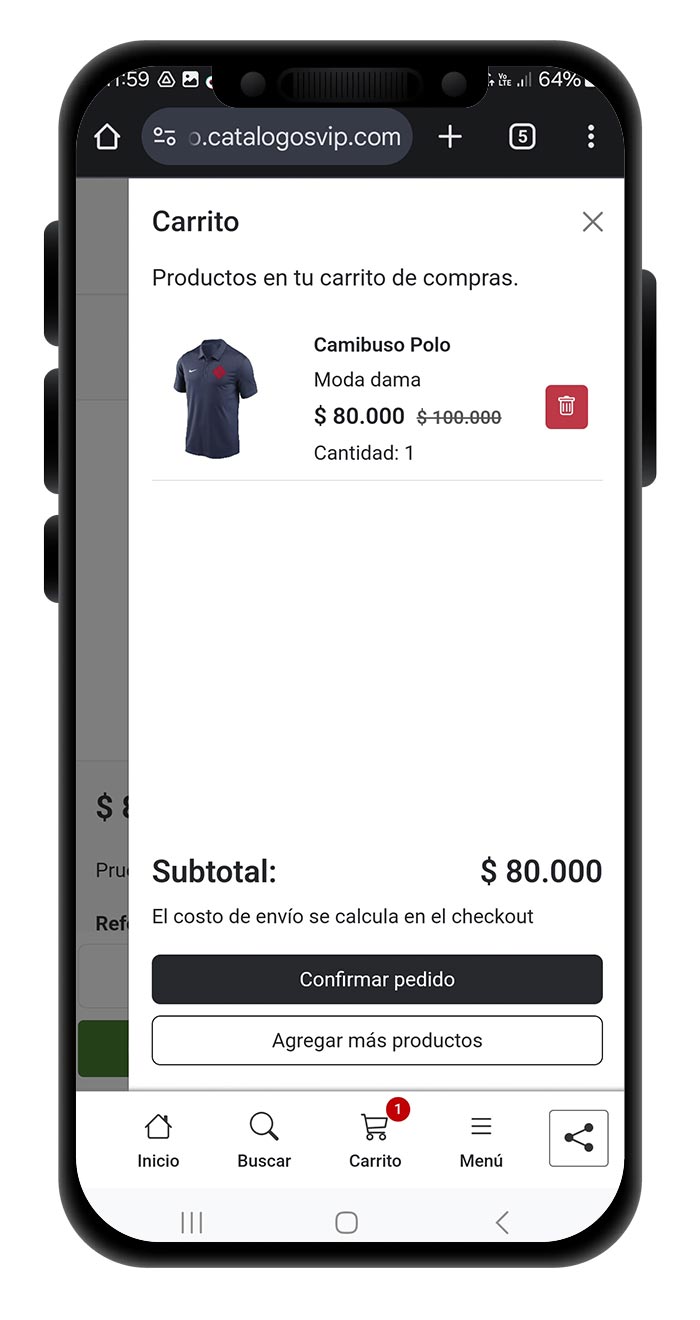Close the Carrito panel
Image resolution: width=700 pixels, height=1320 pixels.
click(x=592, y=222)
